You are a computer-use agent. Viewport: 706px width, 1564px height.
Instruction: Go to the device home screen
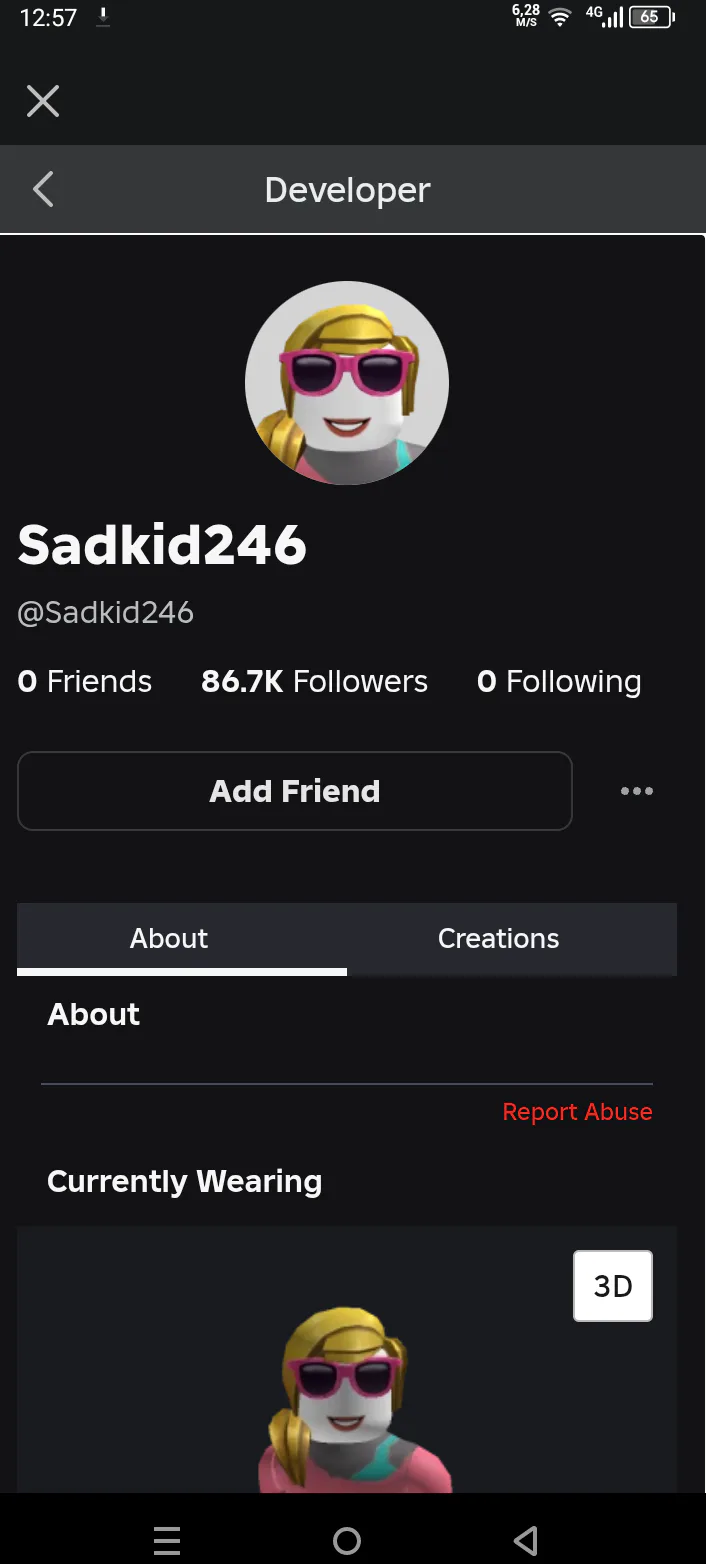point(347,1540)
